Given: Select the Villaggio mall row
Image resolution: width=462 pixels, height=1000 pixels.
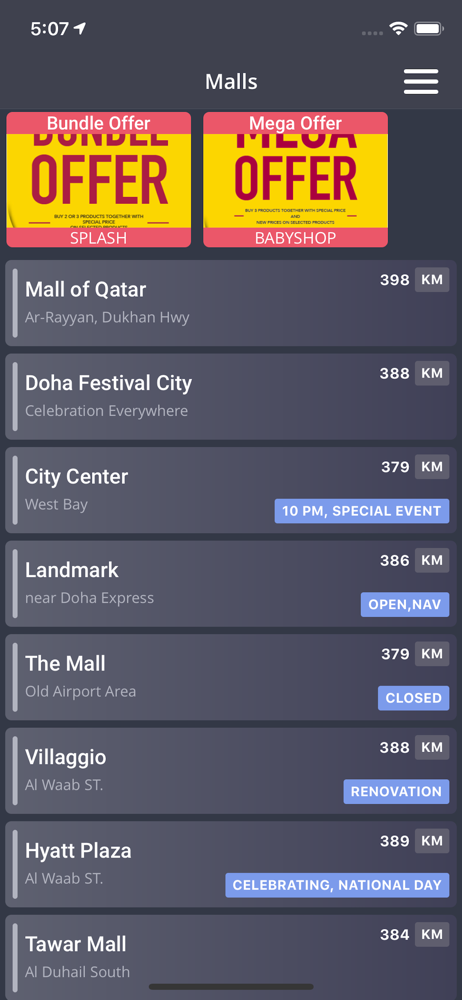Looking at the screenshot, I should pyautogui.click(x=231, y=770).
